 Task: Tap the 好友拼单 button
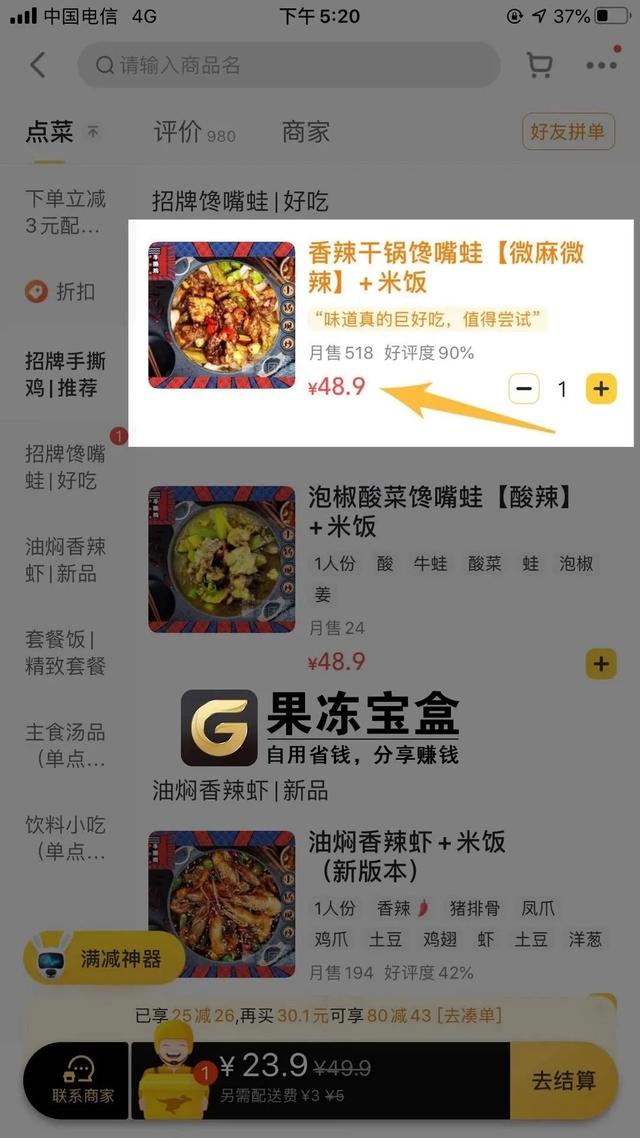point(567,132)
